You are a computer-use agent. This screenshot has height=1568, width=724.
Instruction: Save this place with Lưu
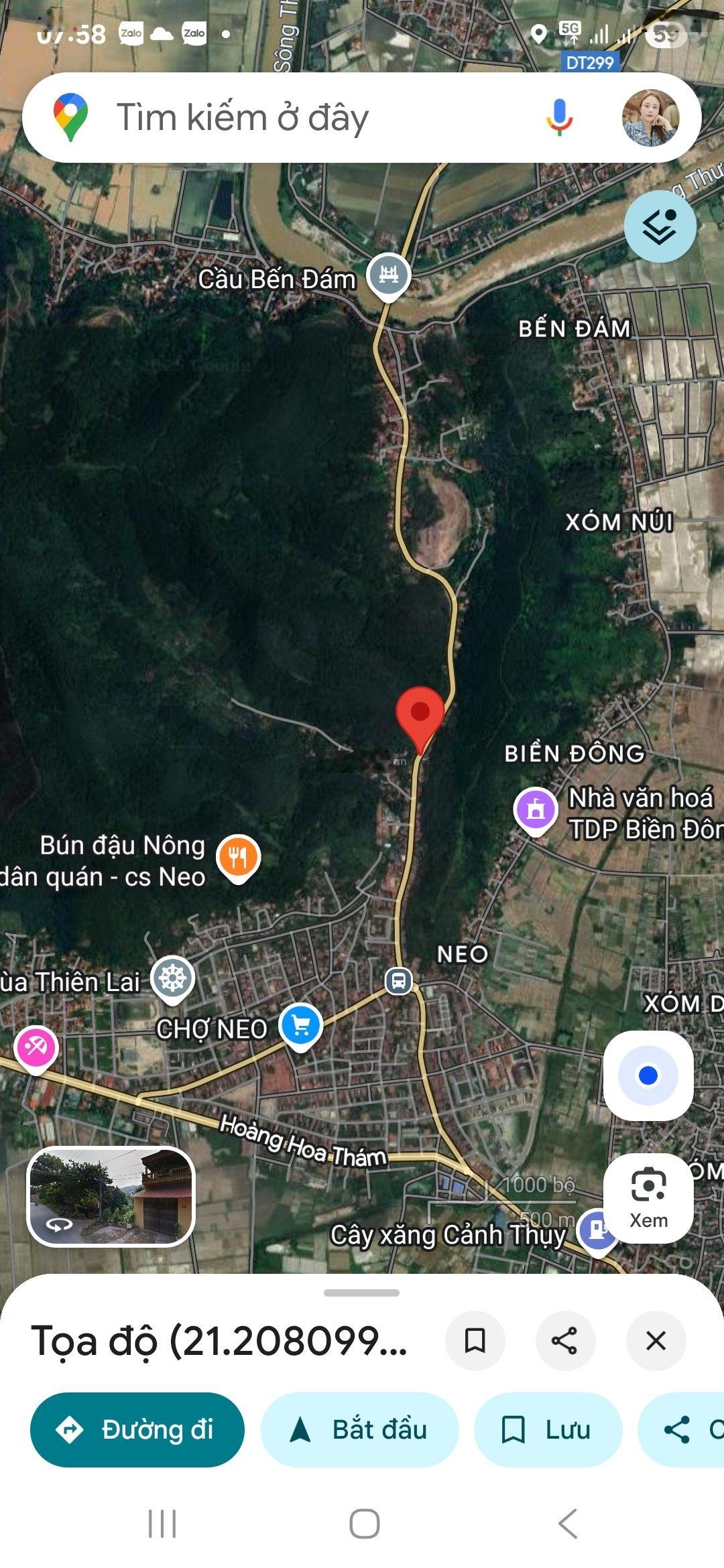pos(548,1431)
